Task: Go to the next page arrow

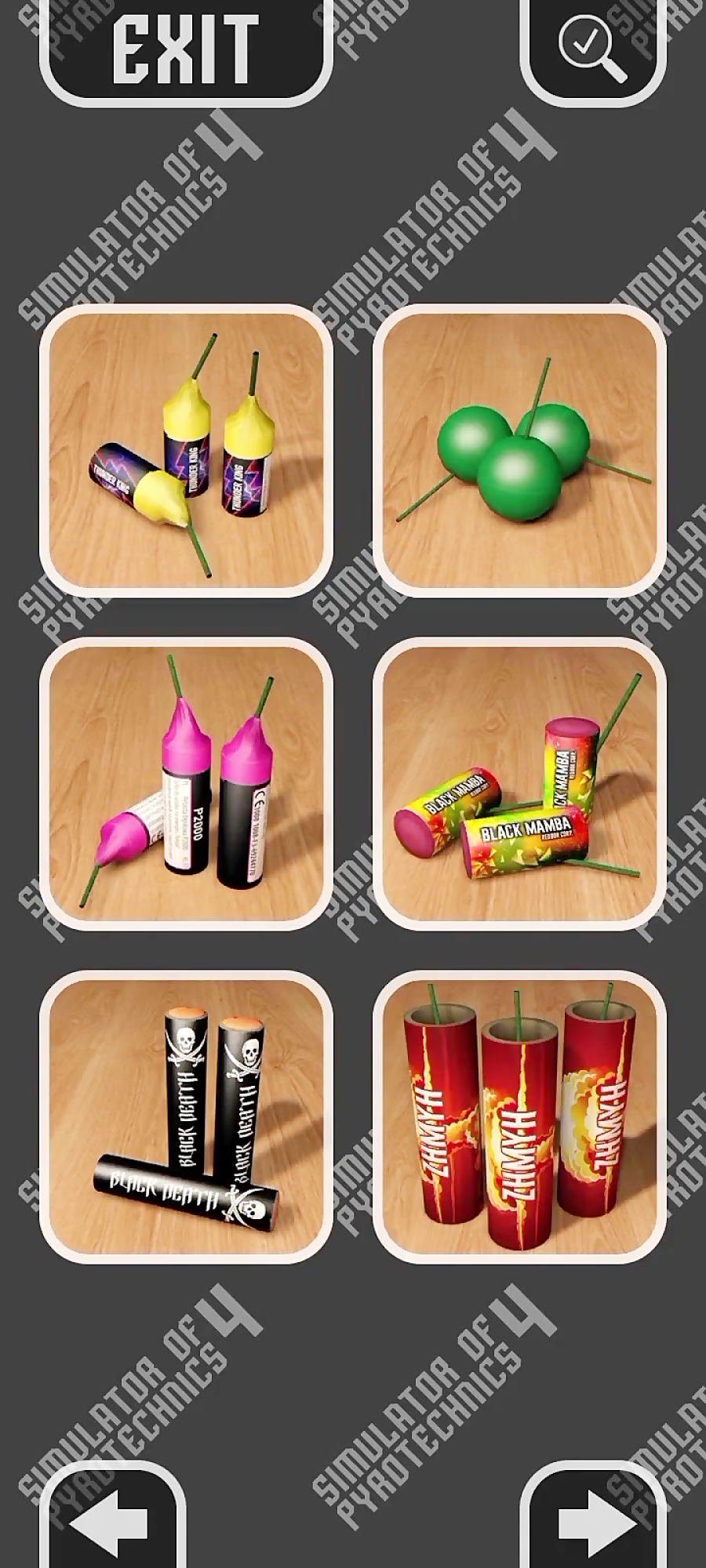Action: [x=594, y=1521]
